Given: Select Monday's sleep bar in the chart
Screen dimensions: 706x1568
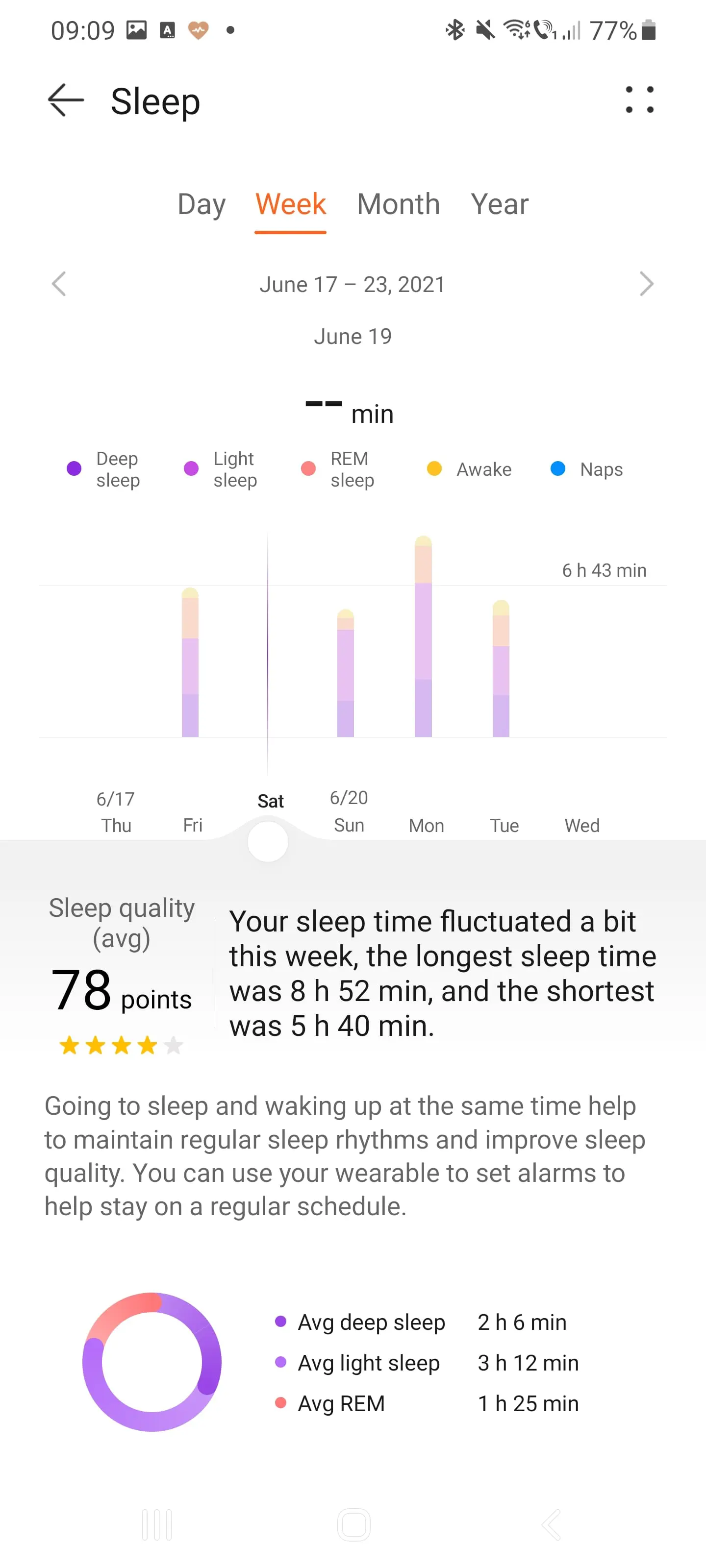Looking at the screenshot, I should (424, 636).
